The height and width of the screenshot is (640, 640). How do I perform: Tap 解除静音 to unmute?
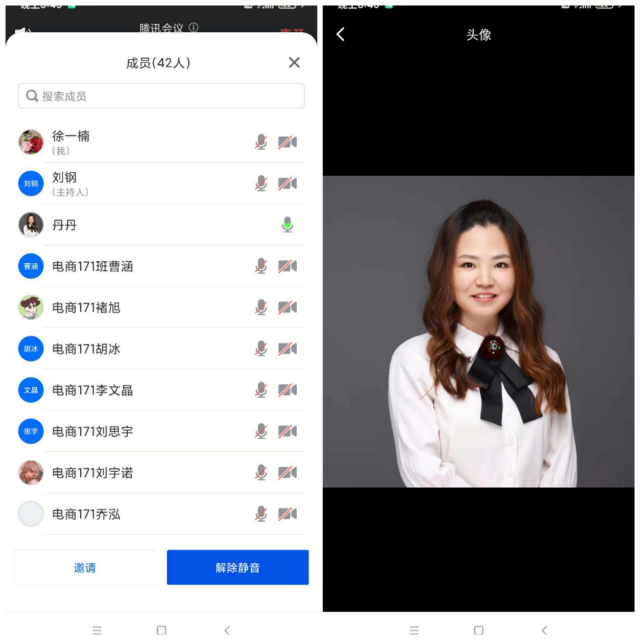click(237, 567)
